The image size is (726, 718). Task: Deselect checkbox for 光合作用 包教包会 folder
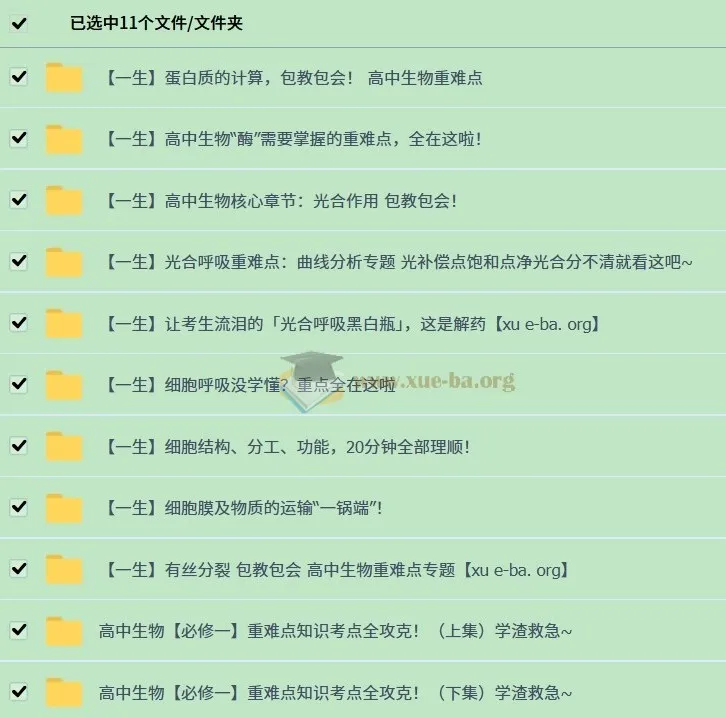pos(18,200)
